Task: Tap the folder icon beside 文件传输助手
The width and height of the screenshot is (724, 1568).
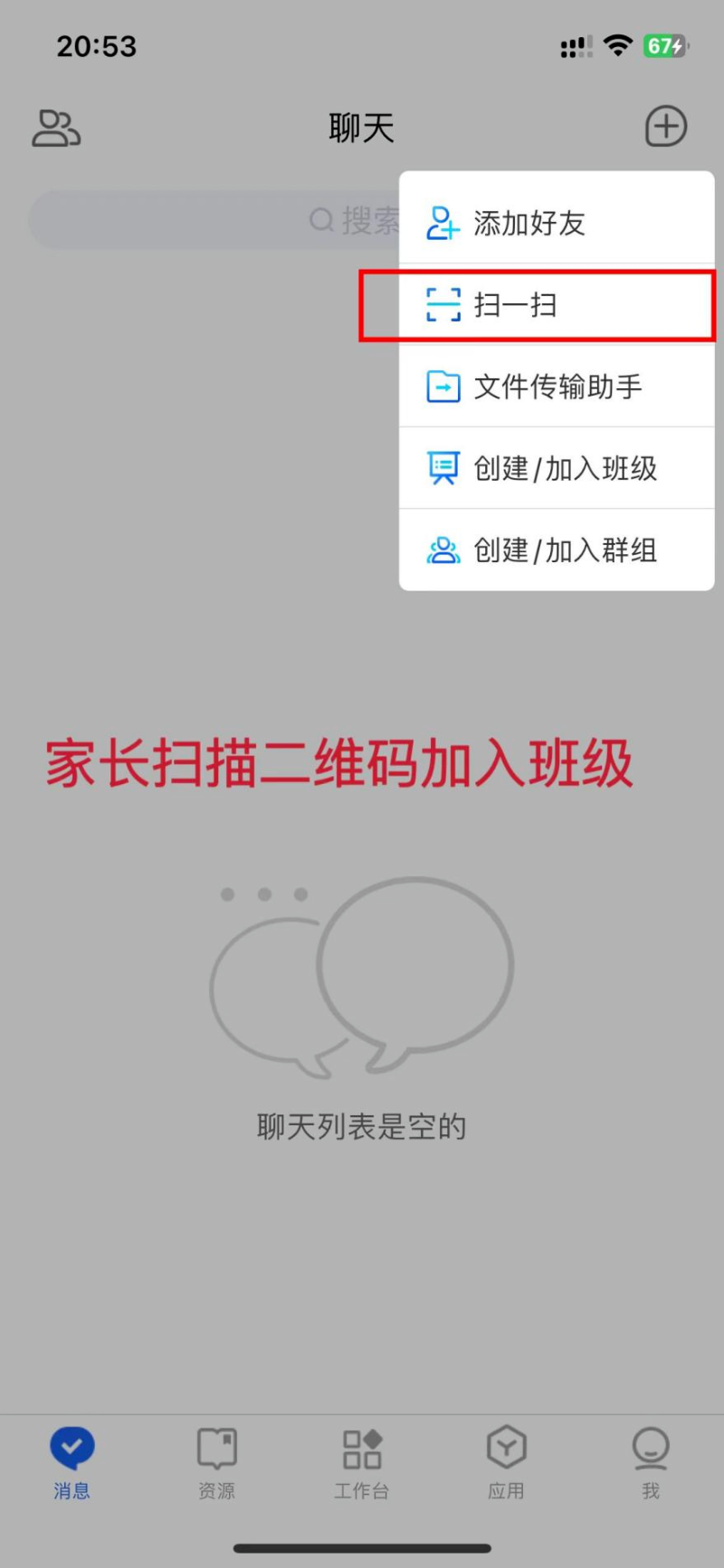Action: coord(443,387)
